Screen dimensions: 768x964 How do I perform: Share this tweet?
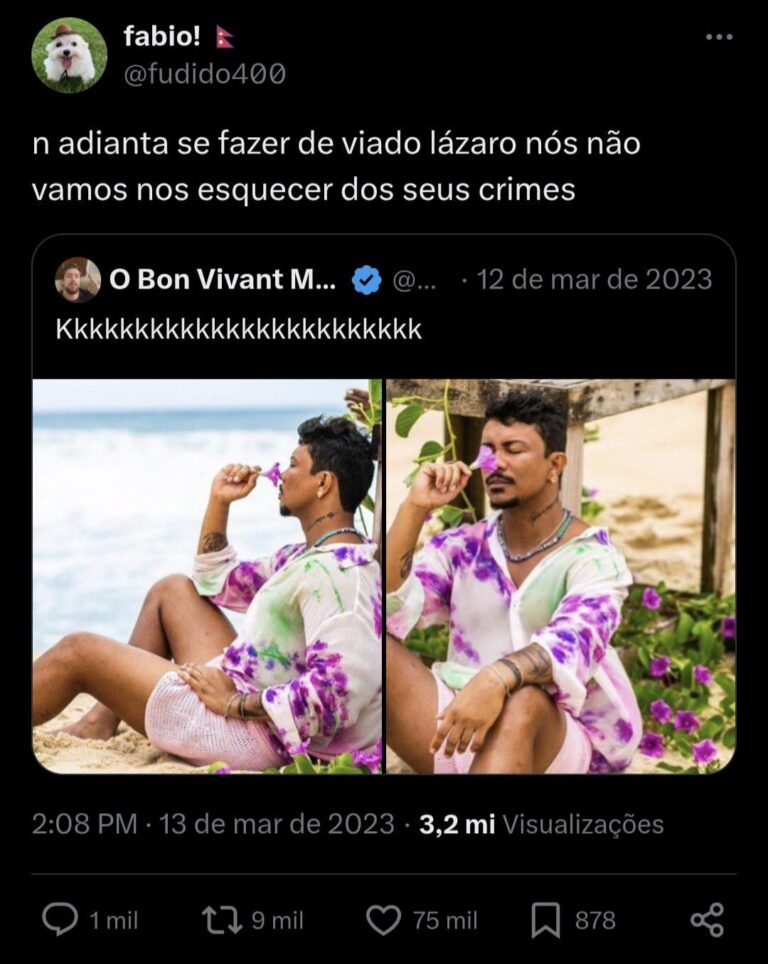[x=707, y=920]
